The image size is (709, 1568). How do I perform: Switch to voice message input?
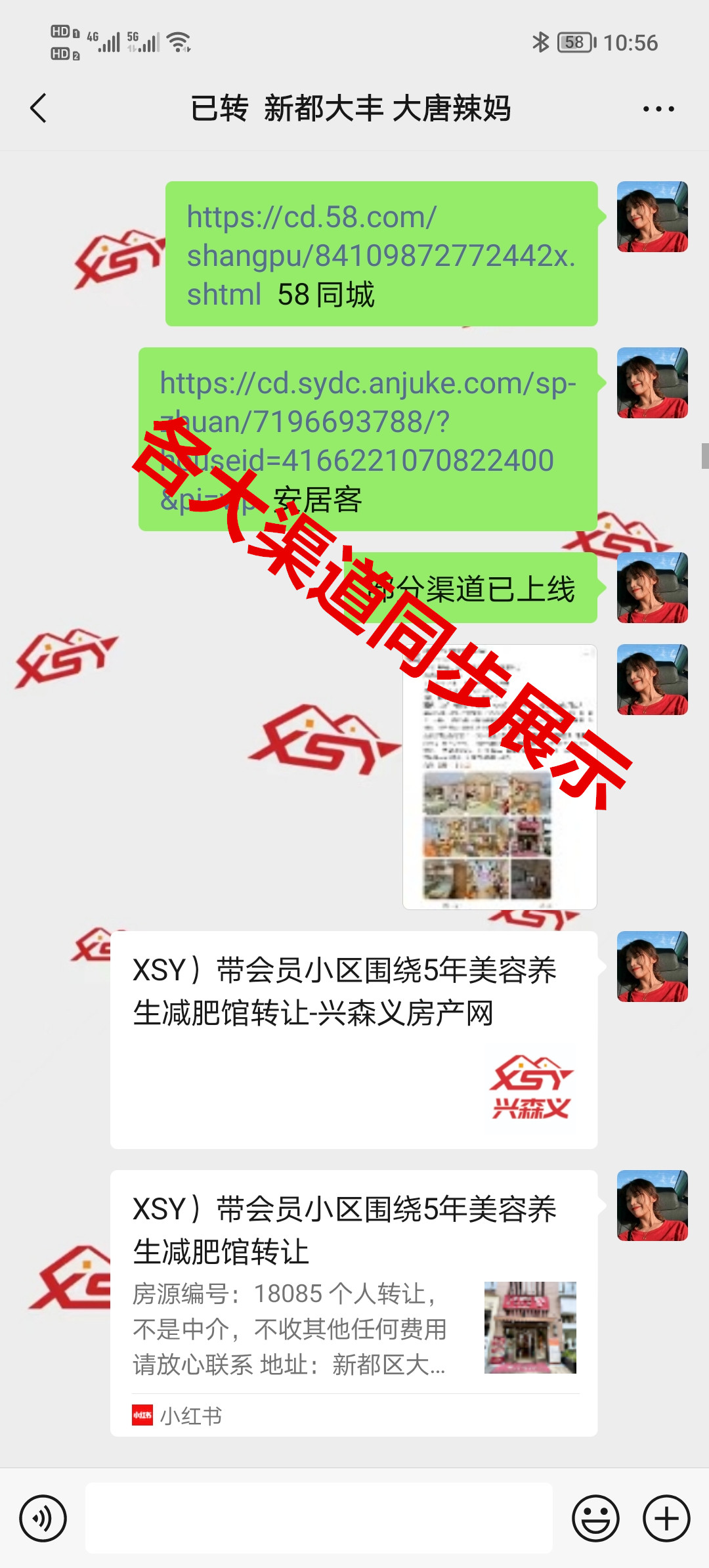[43, 1518]
